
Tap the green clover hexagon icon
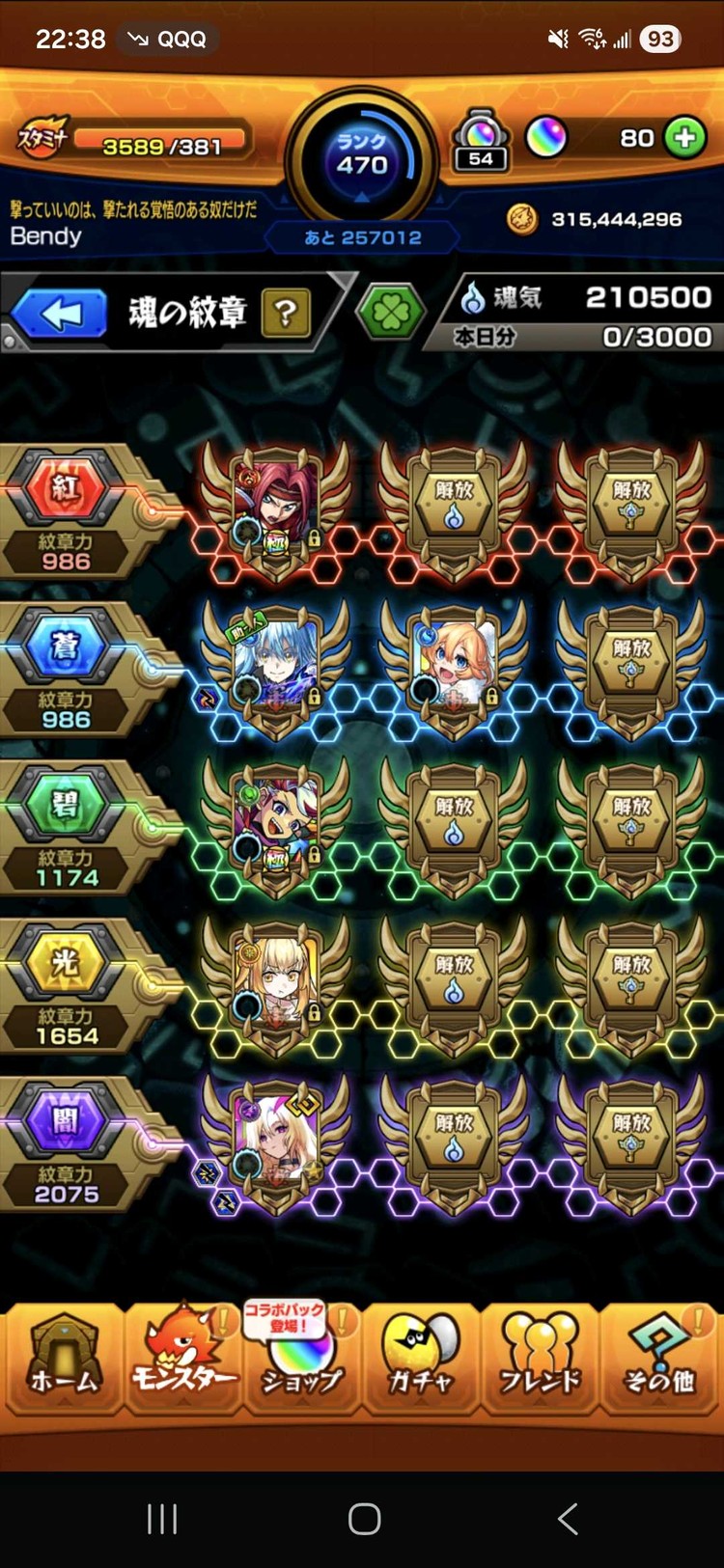point(390,313)
